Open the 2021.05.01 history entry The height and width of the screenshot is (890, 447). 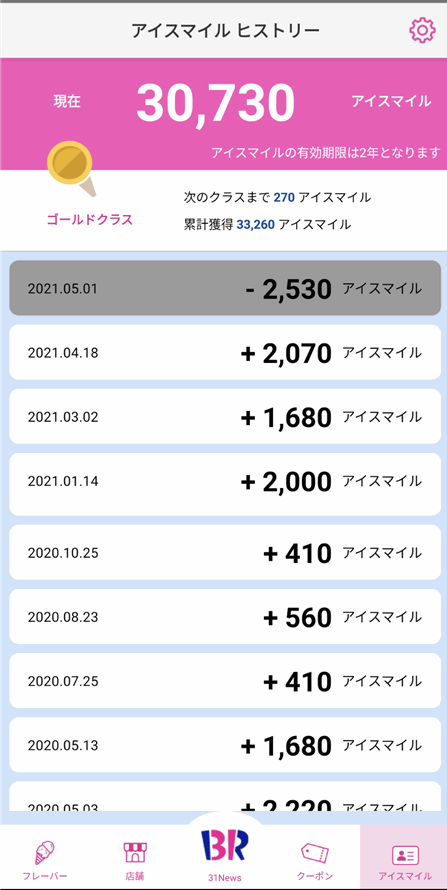pos(225,288)
